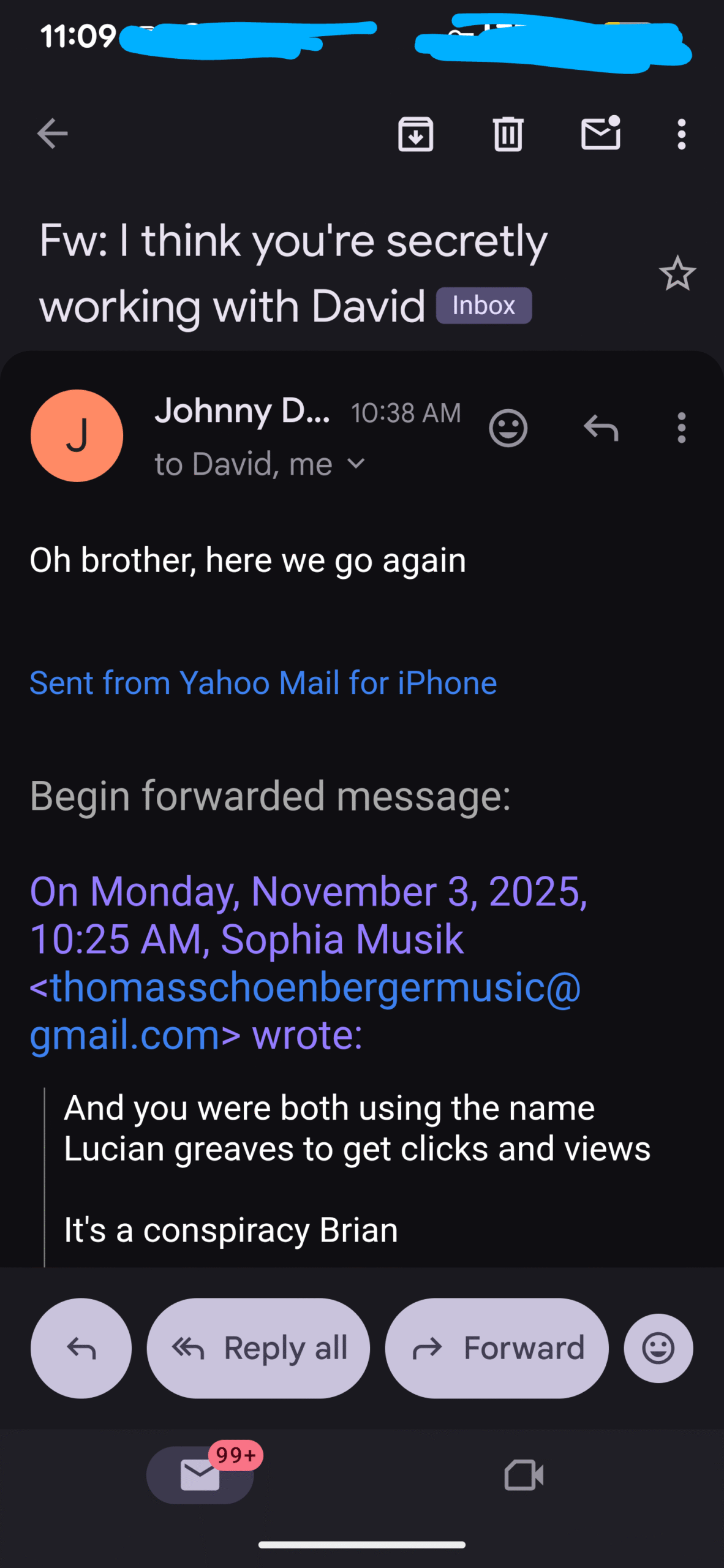
Task: Forward this email
Action: pyautogui.click(x=497, y=1348)
